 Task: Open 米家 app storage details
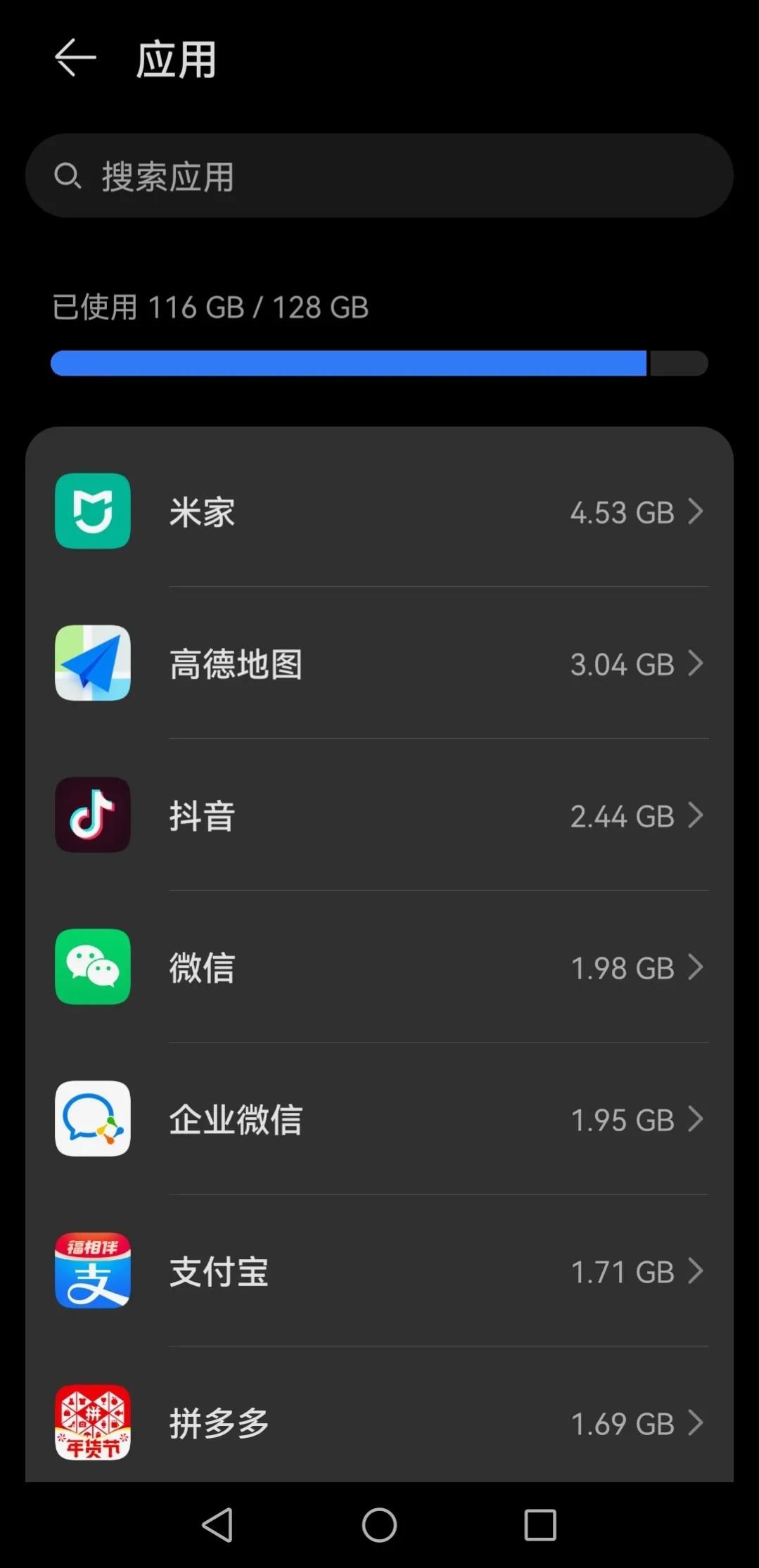coord(379,511)
